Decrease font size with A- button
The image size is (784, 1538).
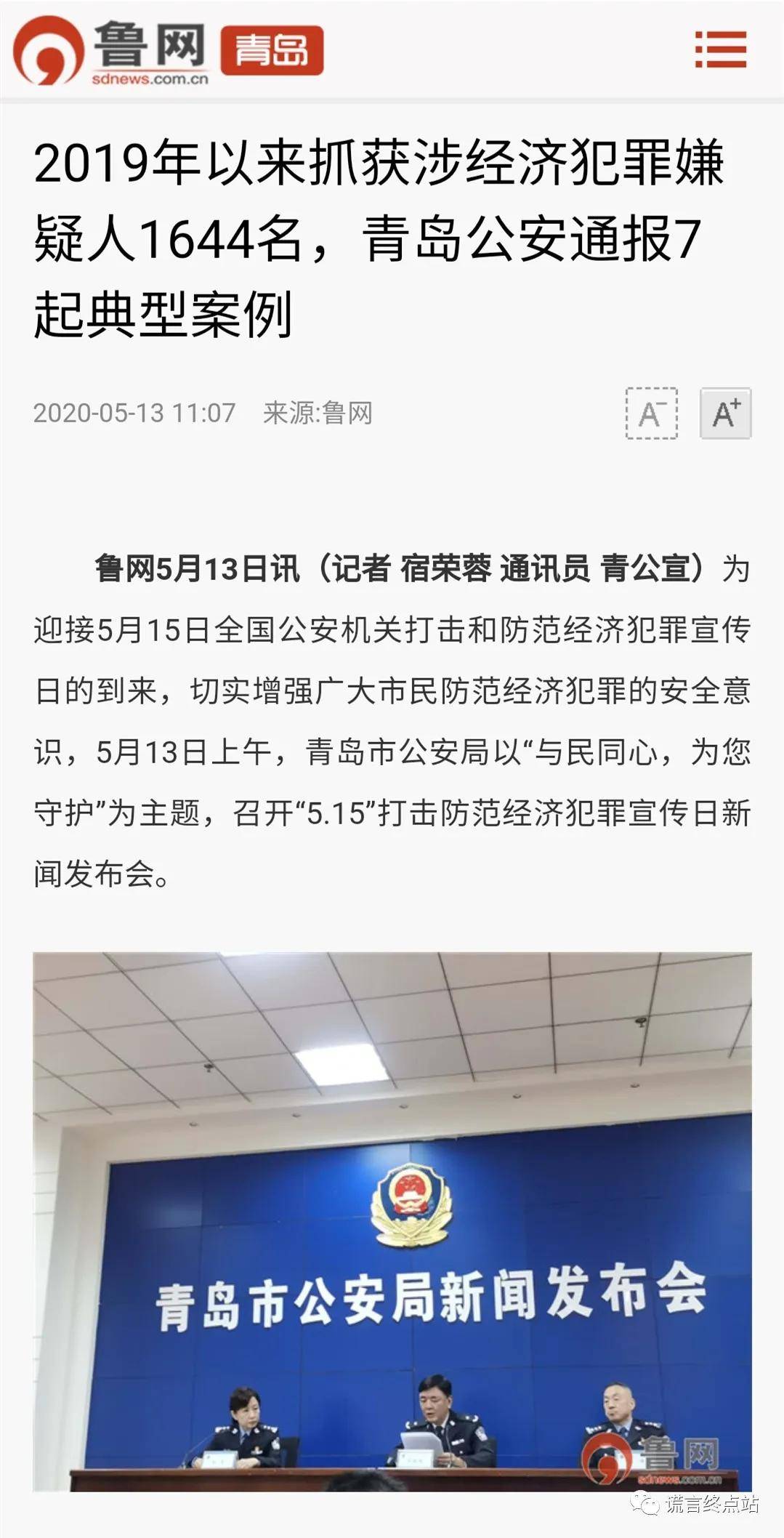(651, 414)
